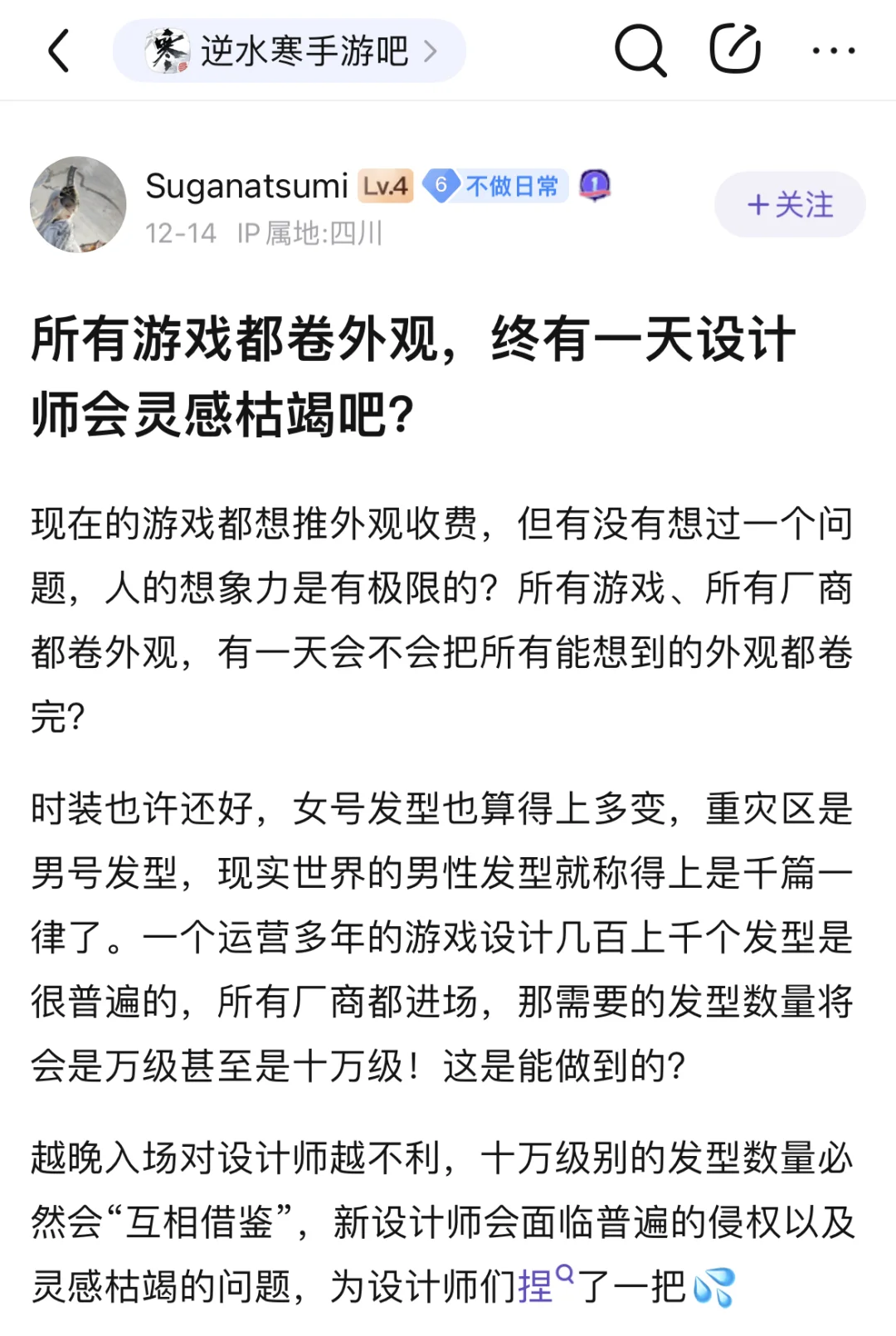Expand bar info via the chevron after 逆水寒手游吧
Viewport: 896px width, 1336px height.
tap(431, 50)
